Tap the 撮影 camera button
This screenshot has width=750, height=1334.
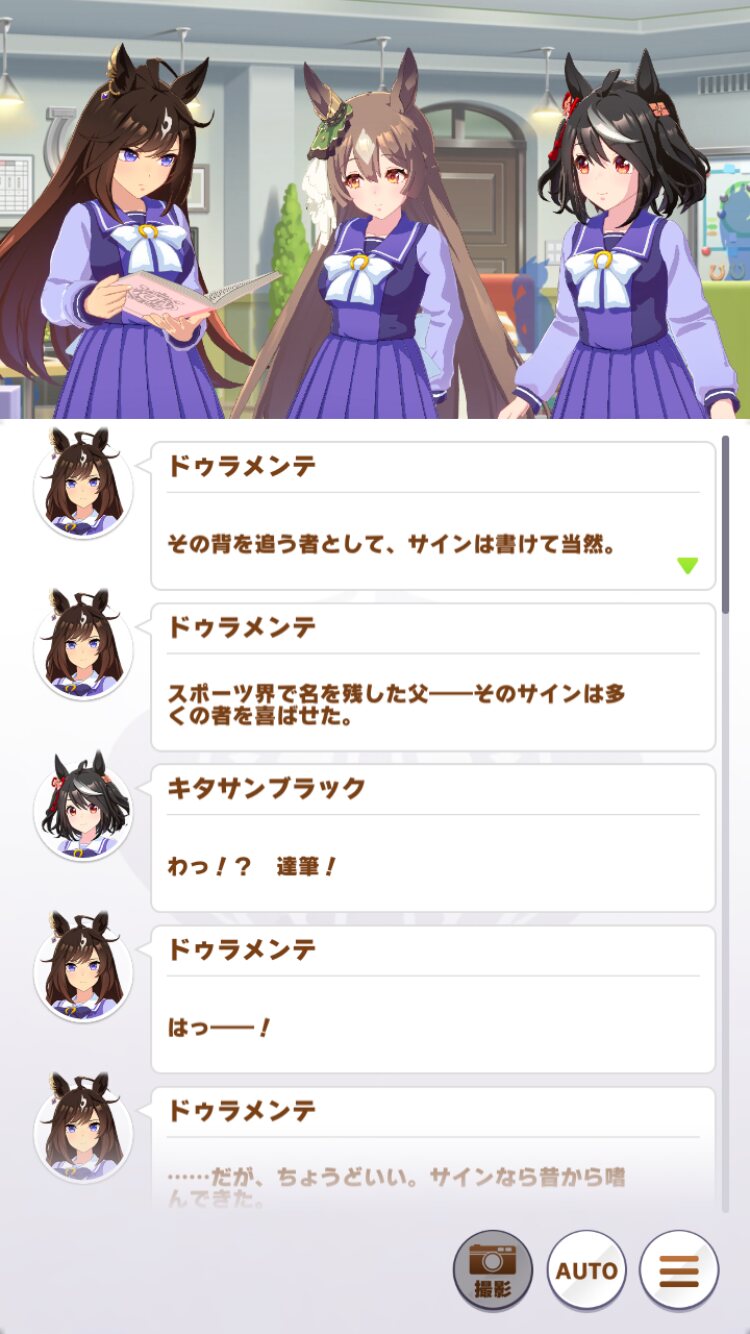coord(493,1270)
